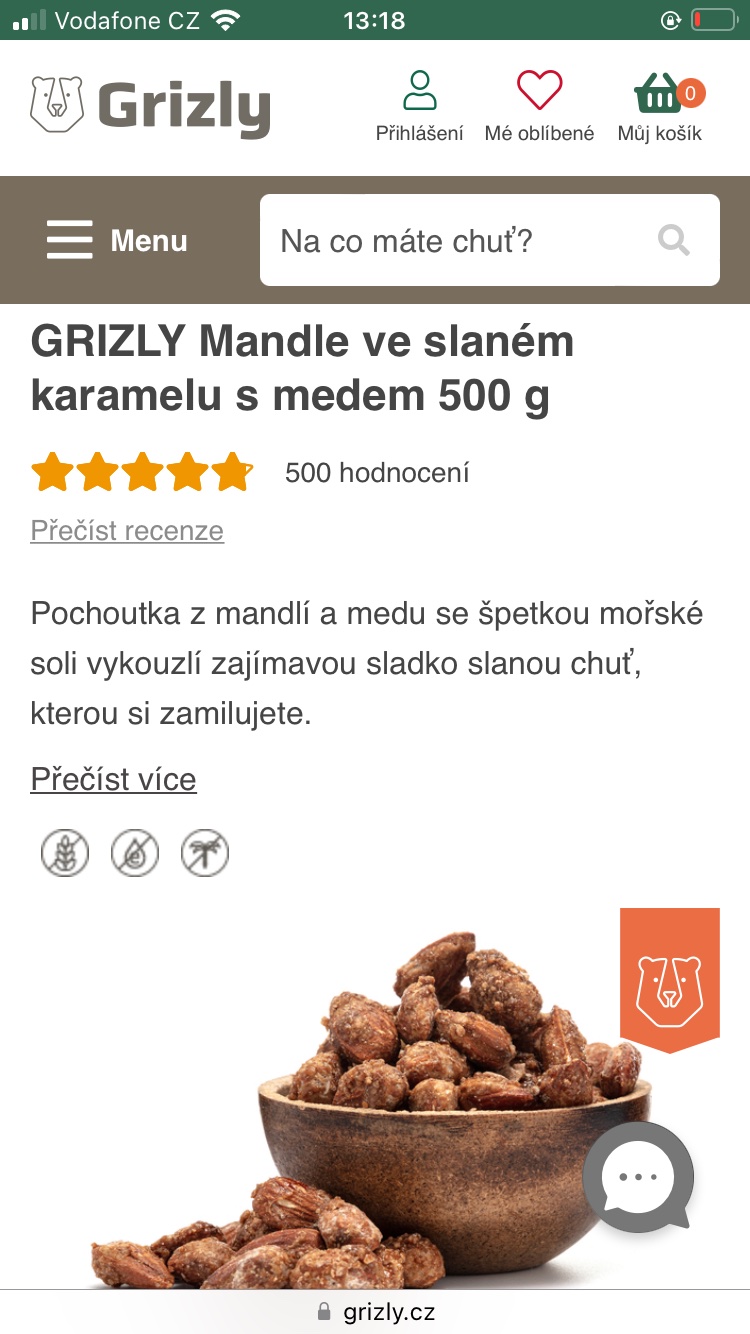Open the chat support bubble
The width and height of the screenshot is (750, 1334).
(x=638, y=1176)
